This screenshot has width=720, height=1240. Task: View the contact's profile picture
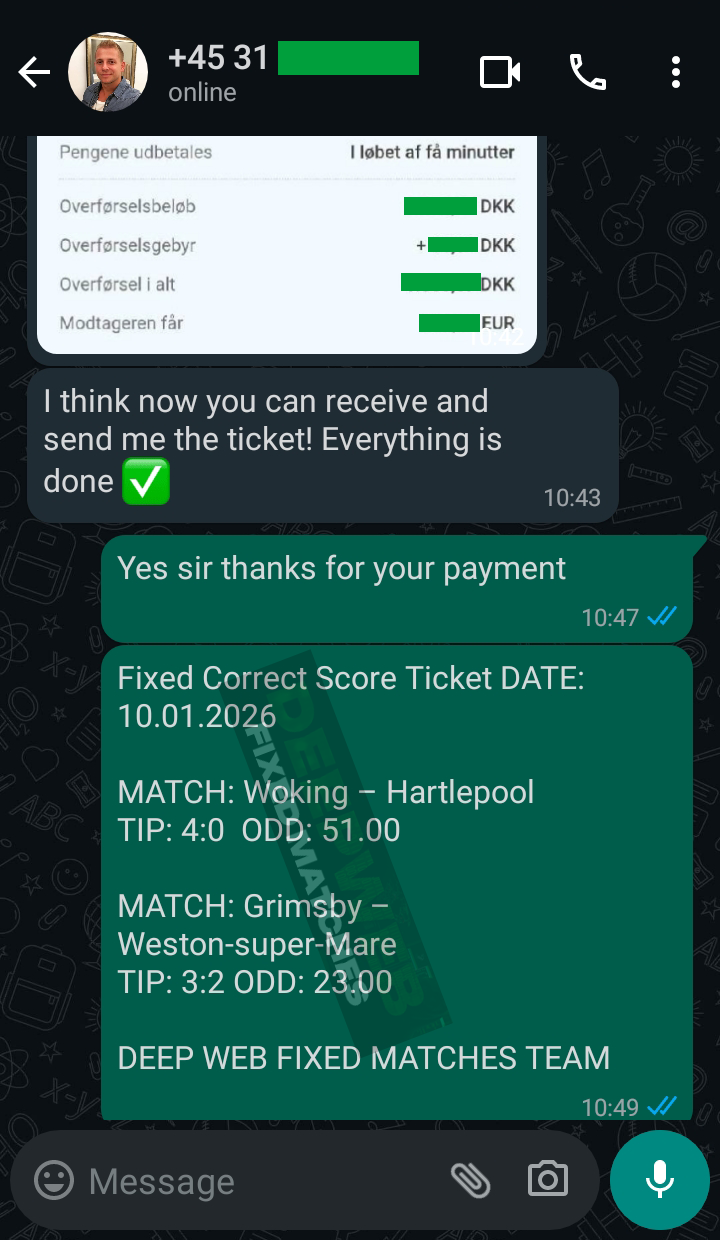tap(107, 71)
